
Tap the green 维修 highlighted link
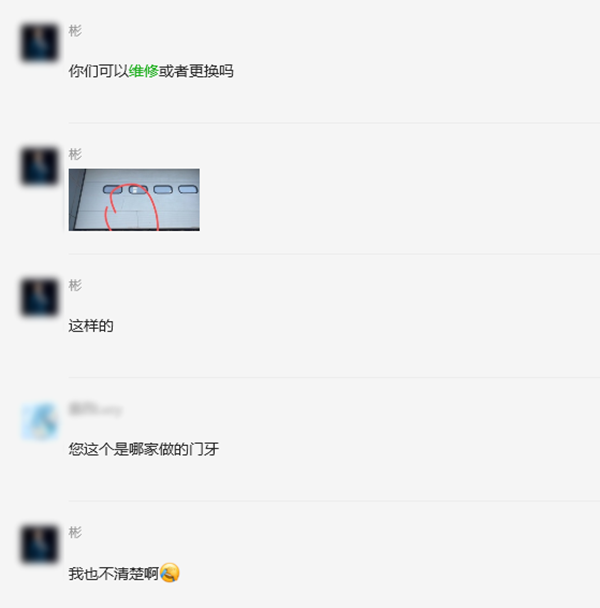click(x=144, y=72)
